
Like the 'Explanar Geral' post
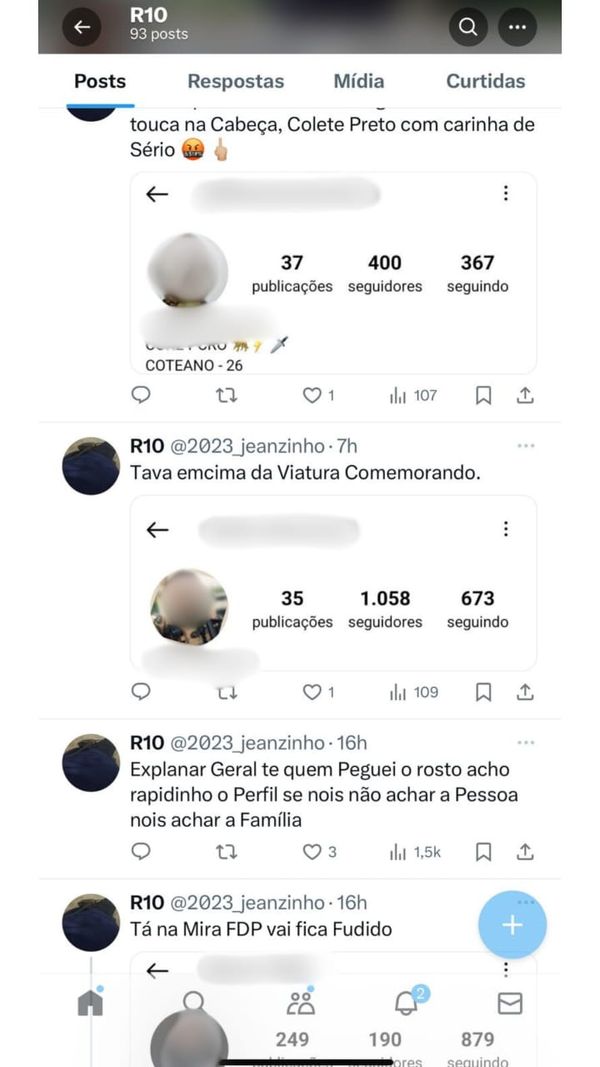[x=313, y=852]
